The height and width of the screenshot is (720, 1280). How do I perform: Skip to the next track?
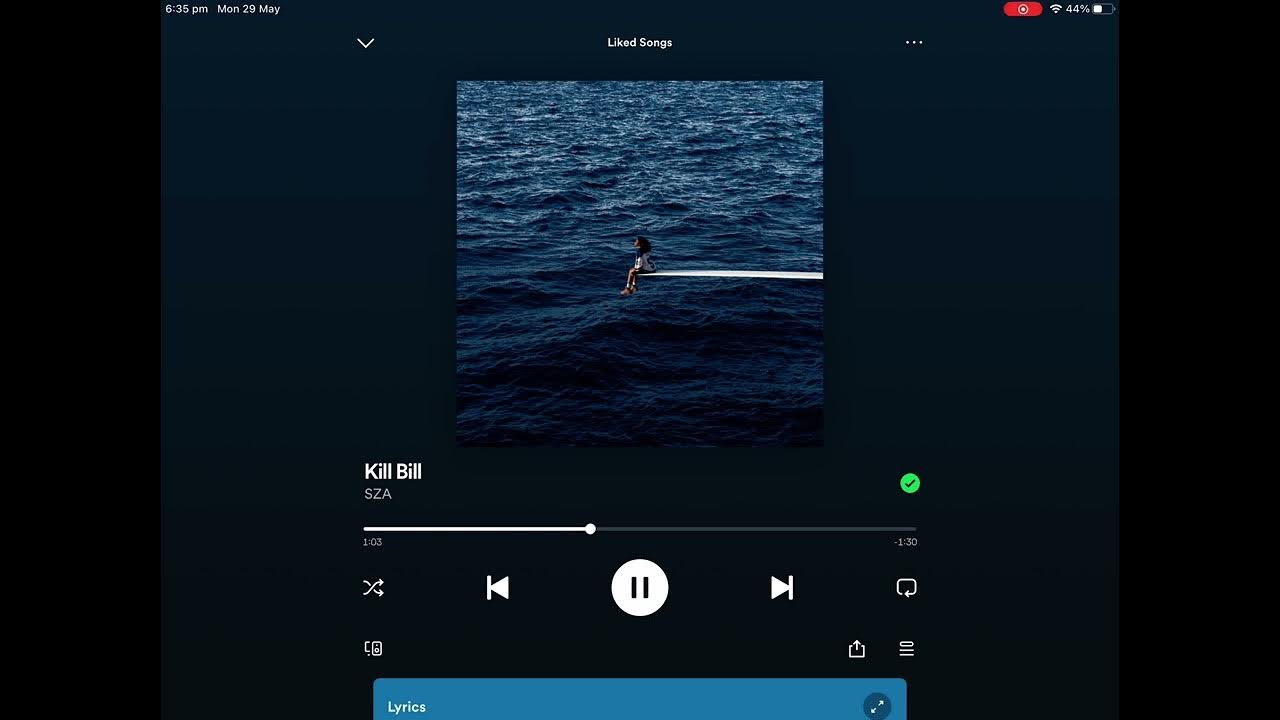click(782, 588)
